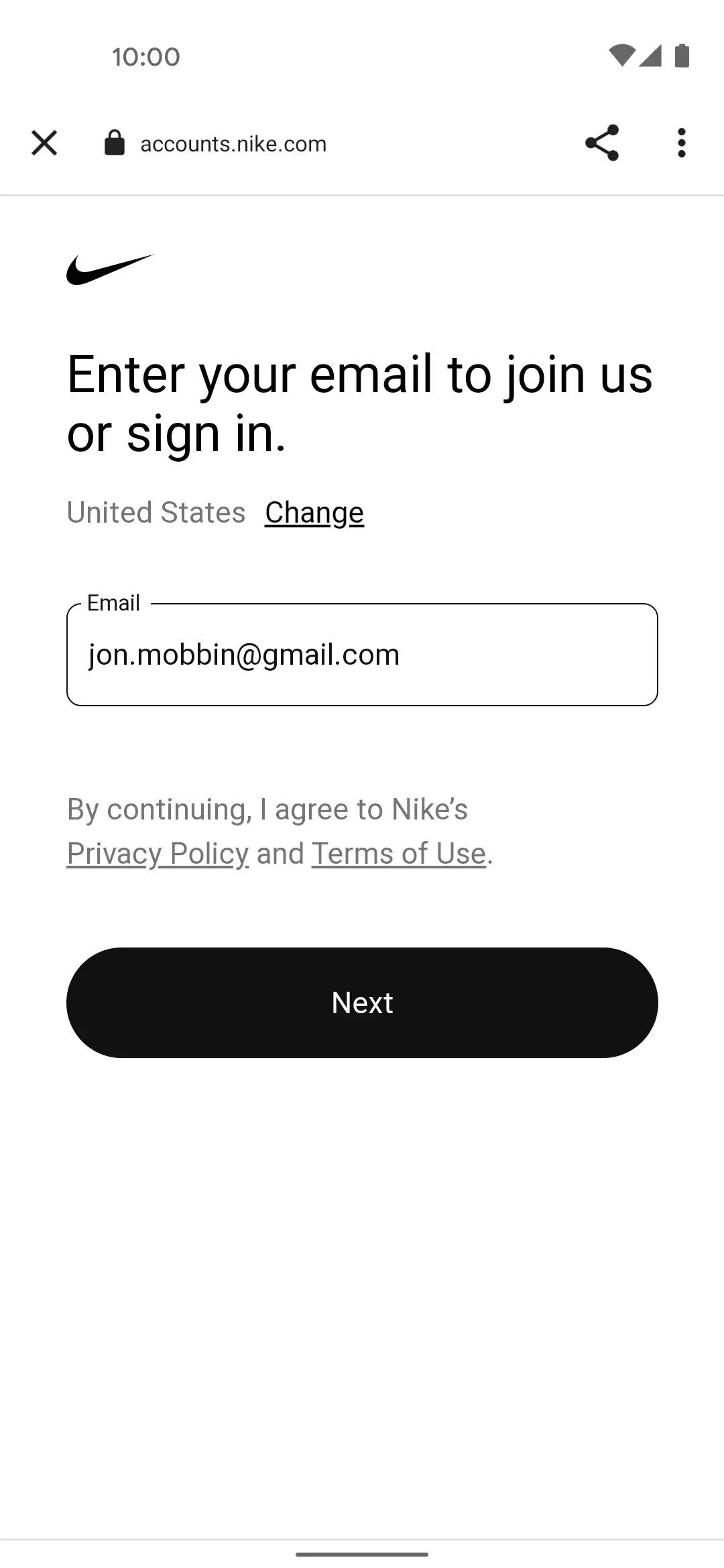Open Nike's Privacy Policy link
Viewport: 724px width, 1568px height.
coord(158,854)
